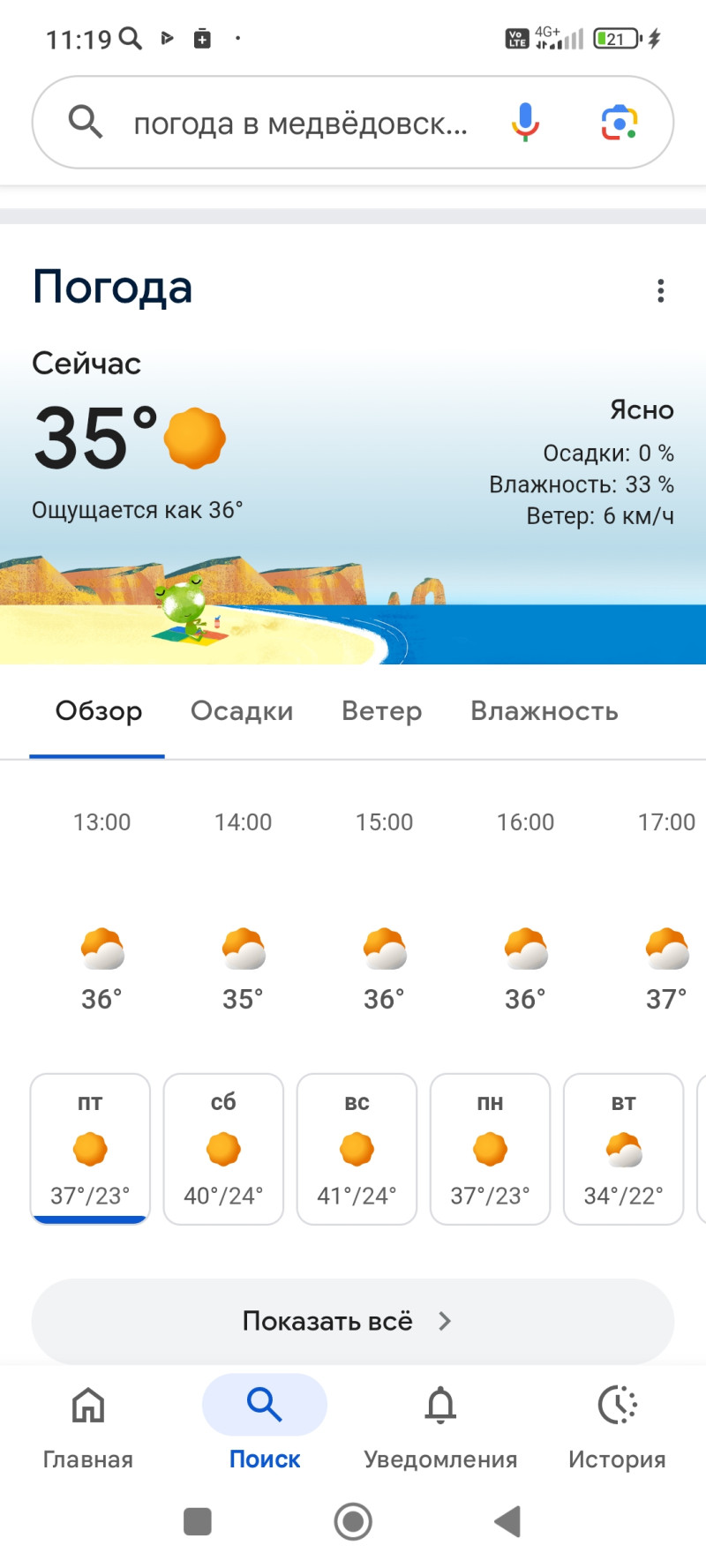Select the вс forecast card
This screenshot has width=706, height=1568.
(357, 1148)
